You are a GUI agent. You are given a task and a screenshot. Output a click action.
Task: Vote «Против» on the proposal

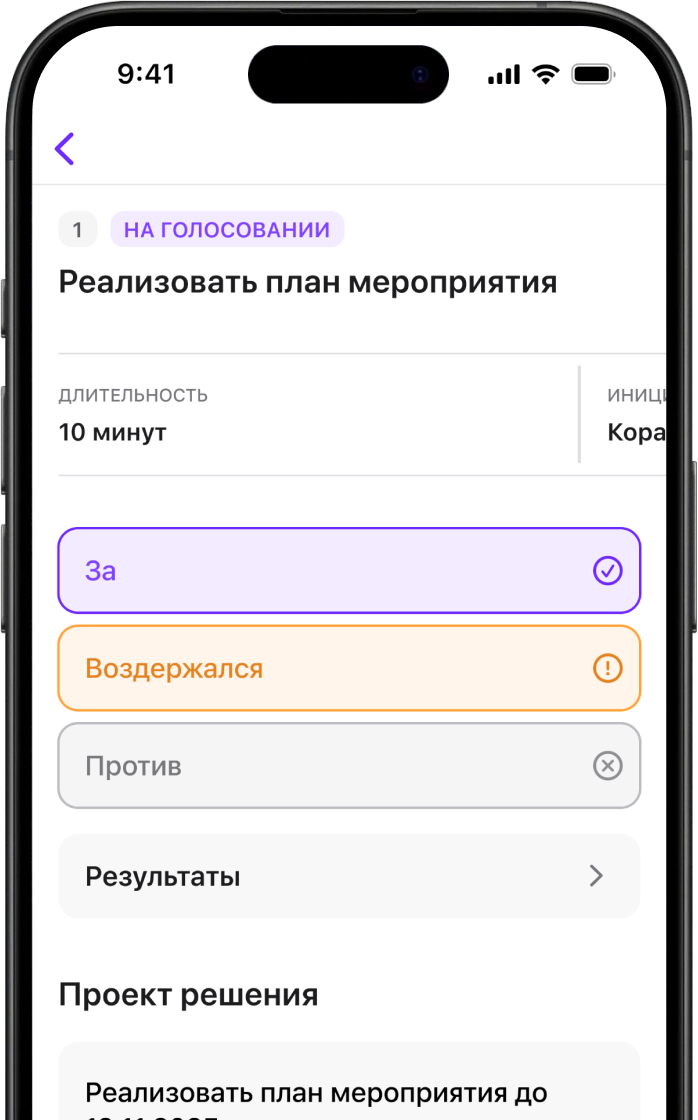click(348, 766)
